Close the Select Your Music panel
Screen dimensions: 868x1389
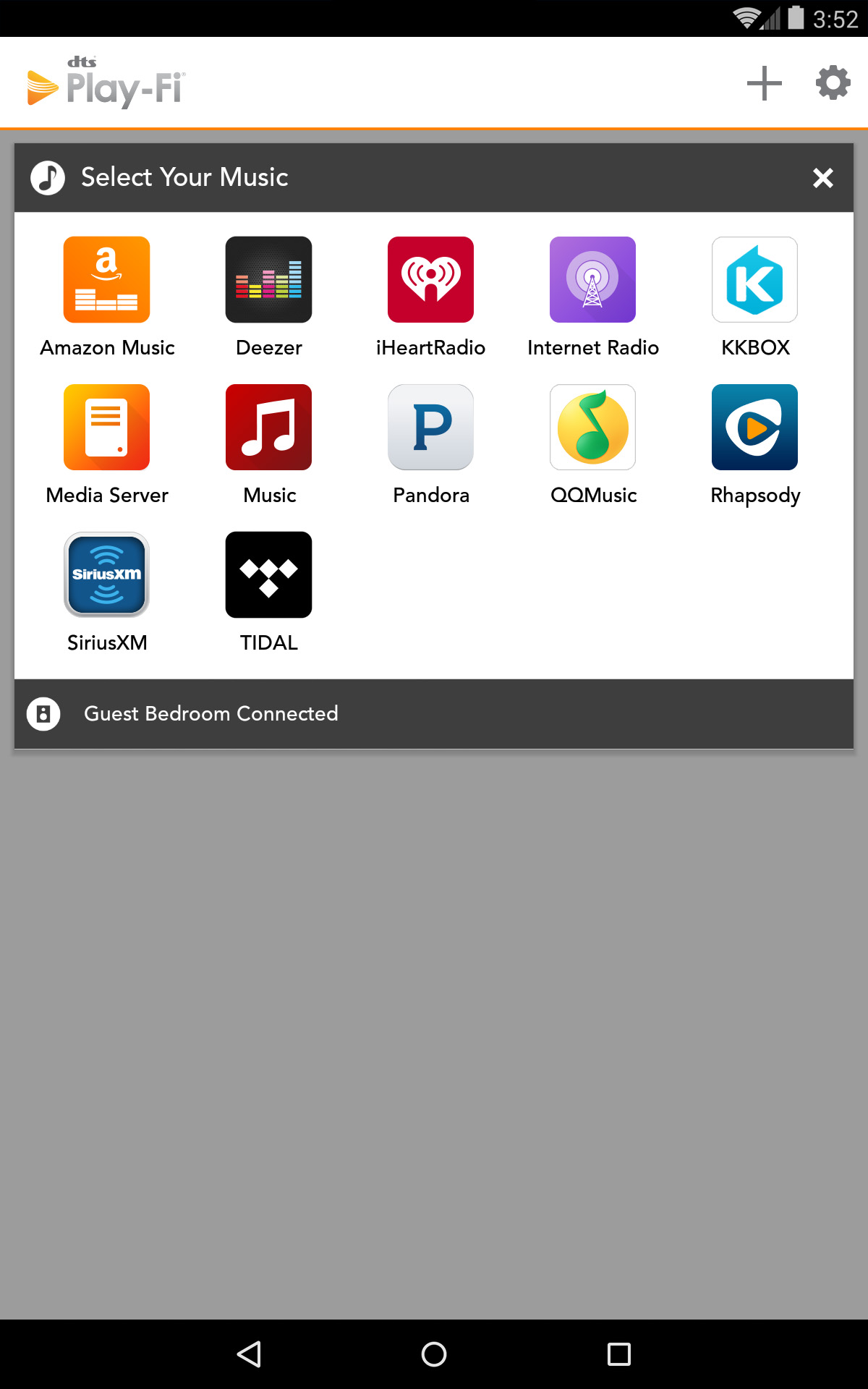[x=822, y=178]
